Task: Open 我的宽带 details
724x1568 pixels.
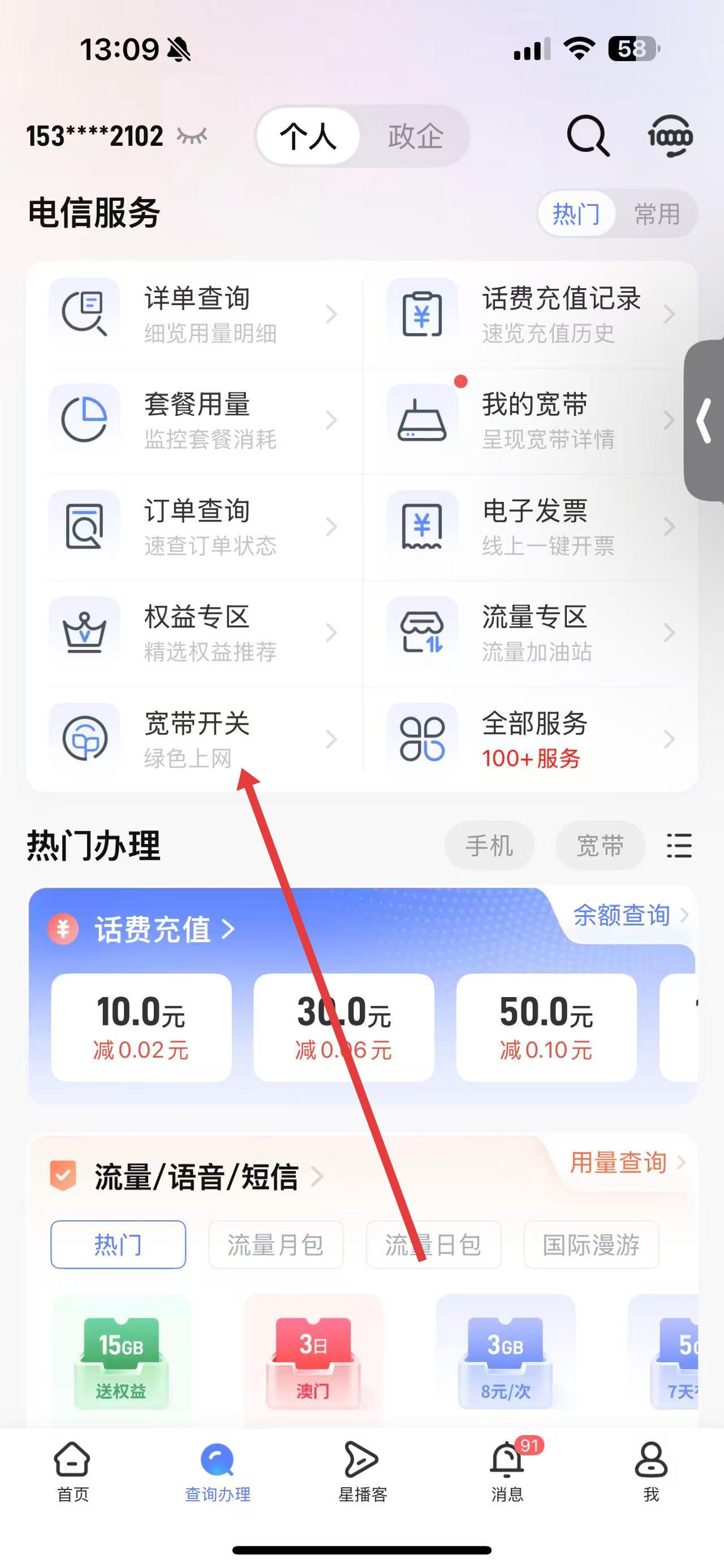Action: point(531,420)
